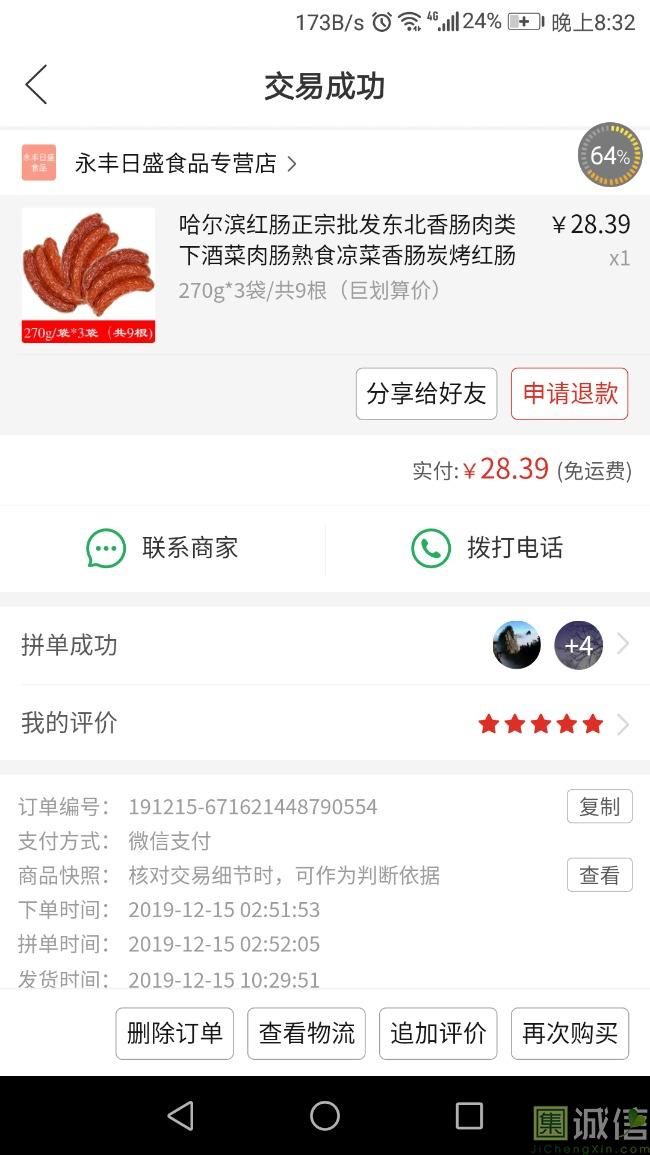Tap 联系商家 to contact the seller
This screenshot has width=650, height=1155.
(163, 548)
